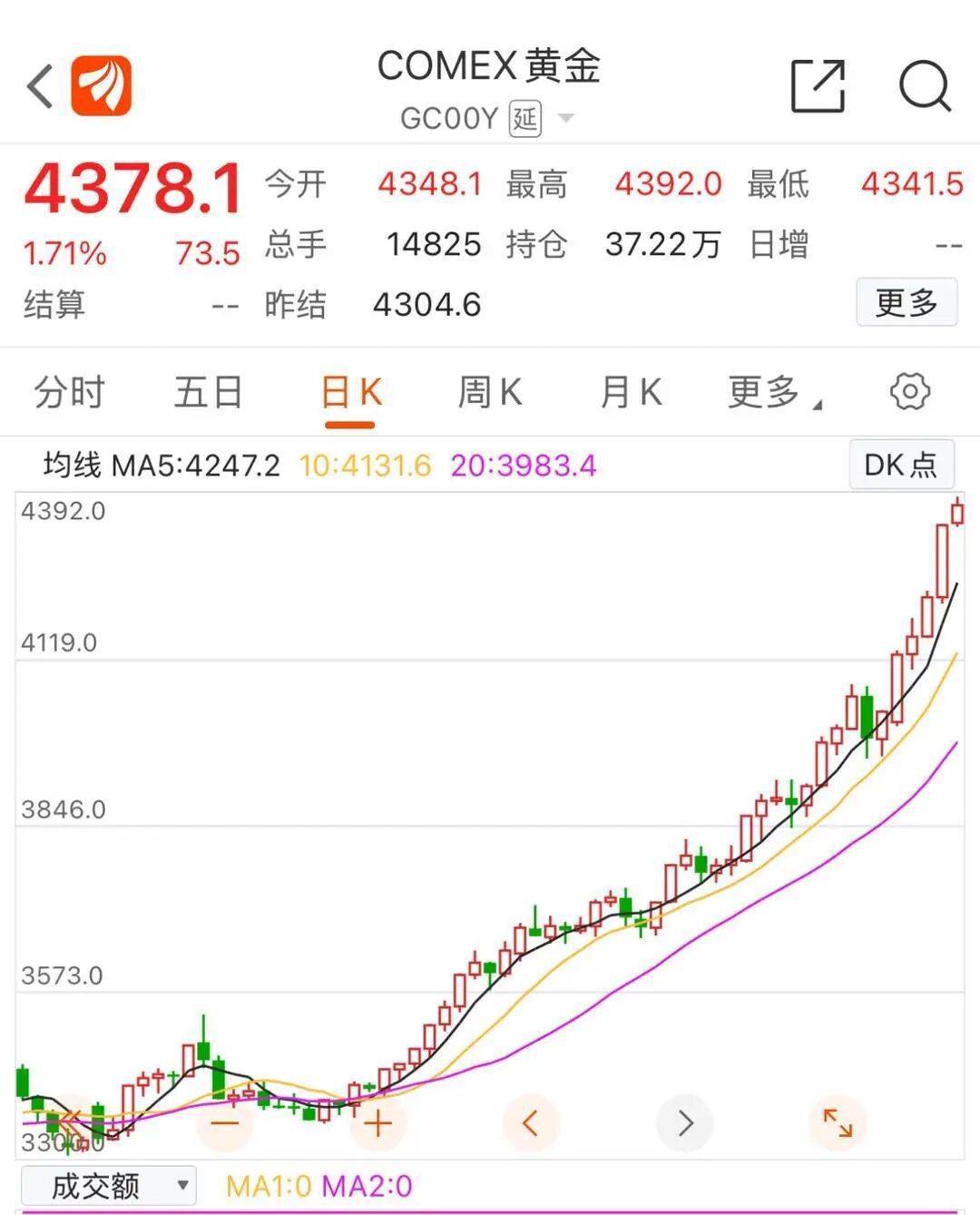Share the COMEX gold quote page
This screenshot has width=980, height=1215.
818,87
